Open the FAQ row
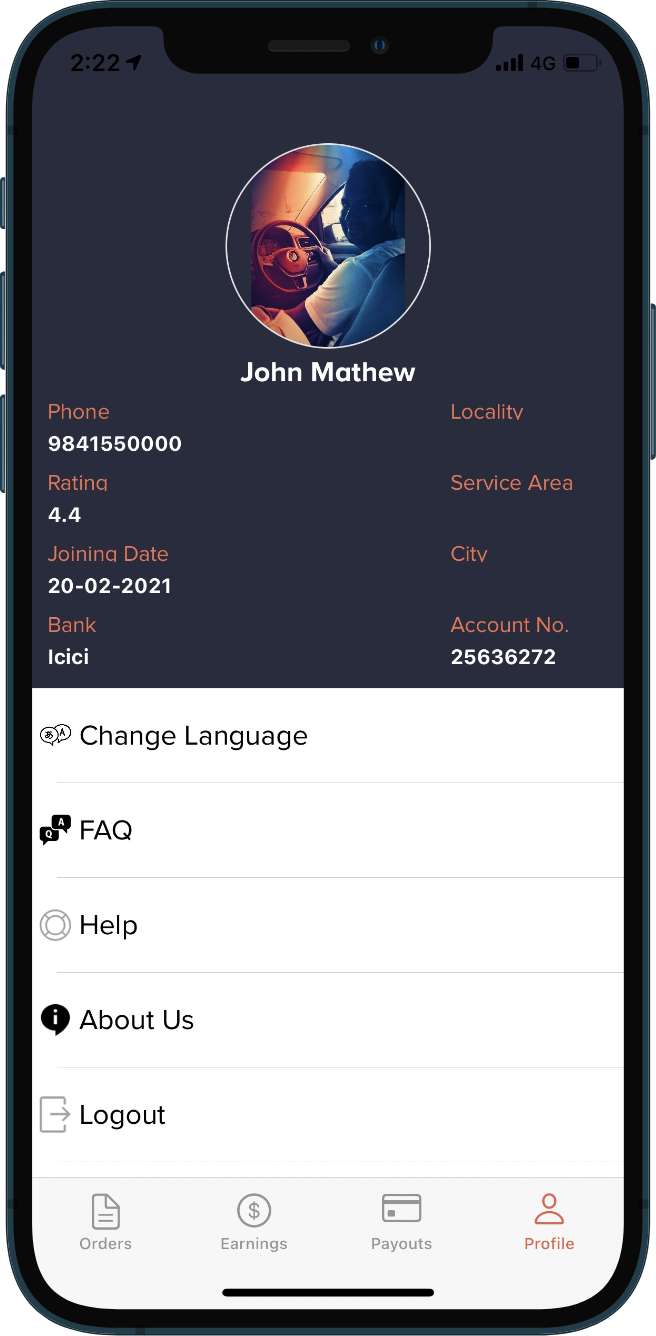Screen dimensions: 656x1336 (x=328, y=830)
